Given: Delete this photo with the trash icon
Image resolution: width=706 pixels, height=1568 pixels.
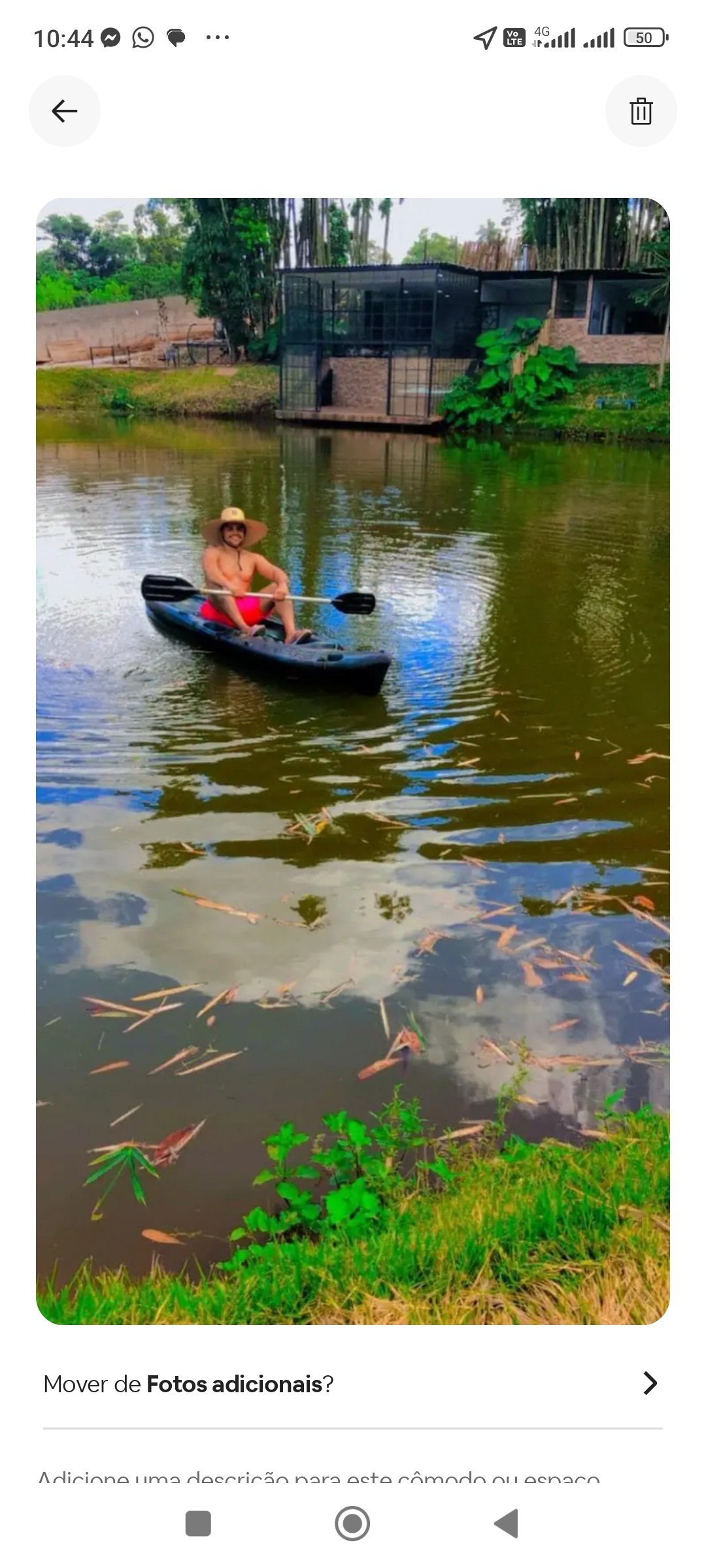Looking at the screenshot, I should coord(641,111).
